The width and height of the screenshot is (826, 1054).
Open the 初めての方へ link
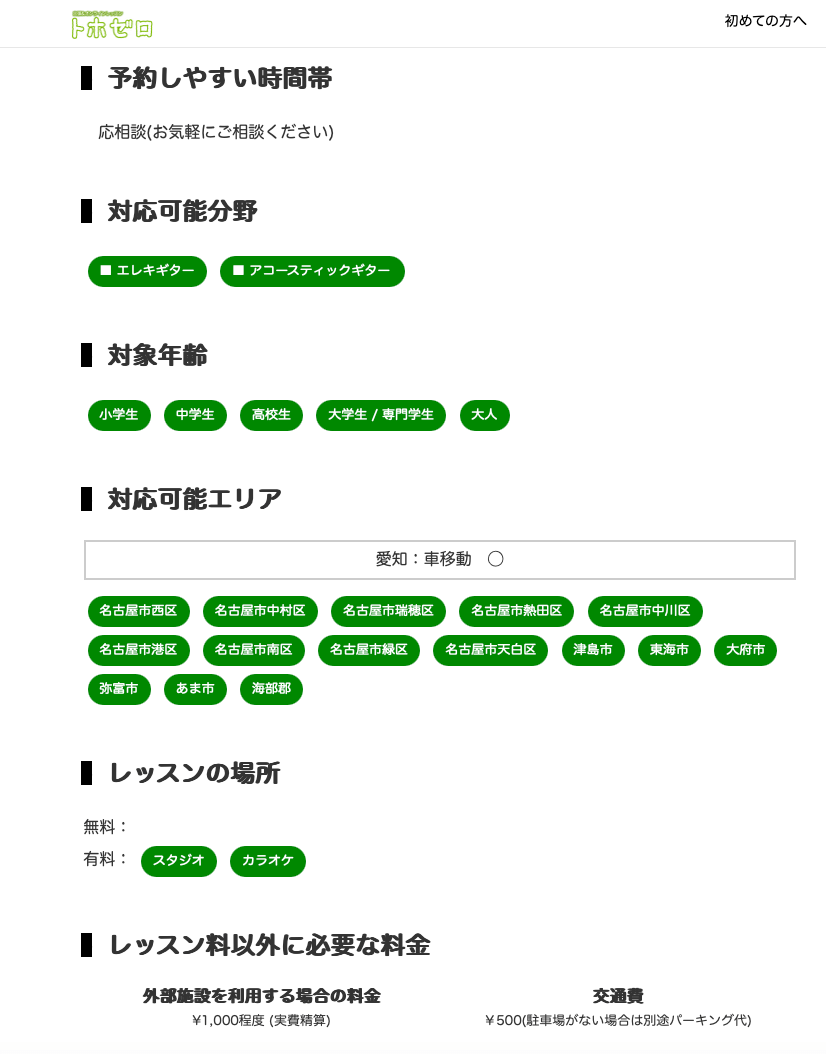point(765,21)
